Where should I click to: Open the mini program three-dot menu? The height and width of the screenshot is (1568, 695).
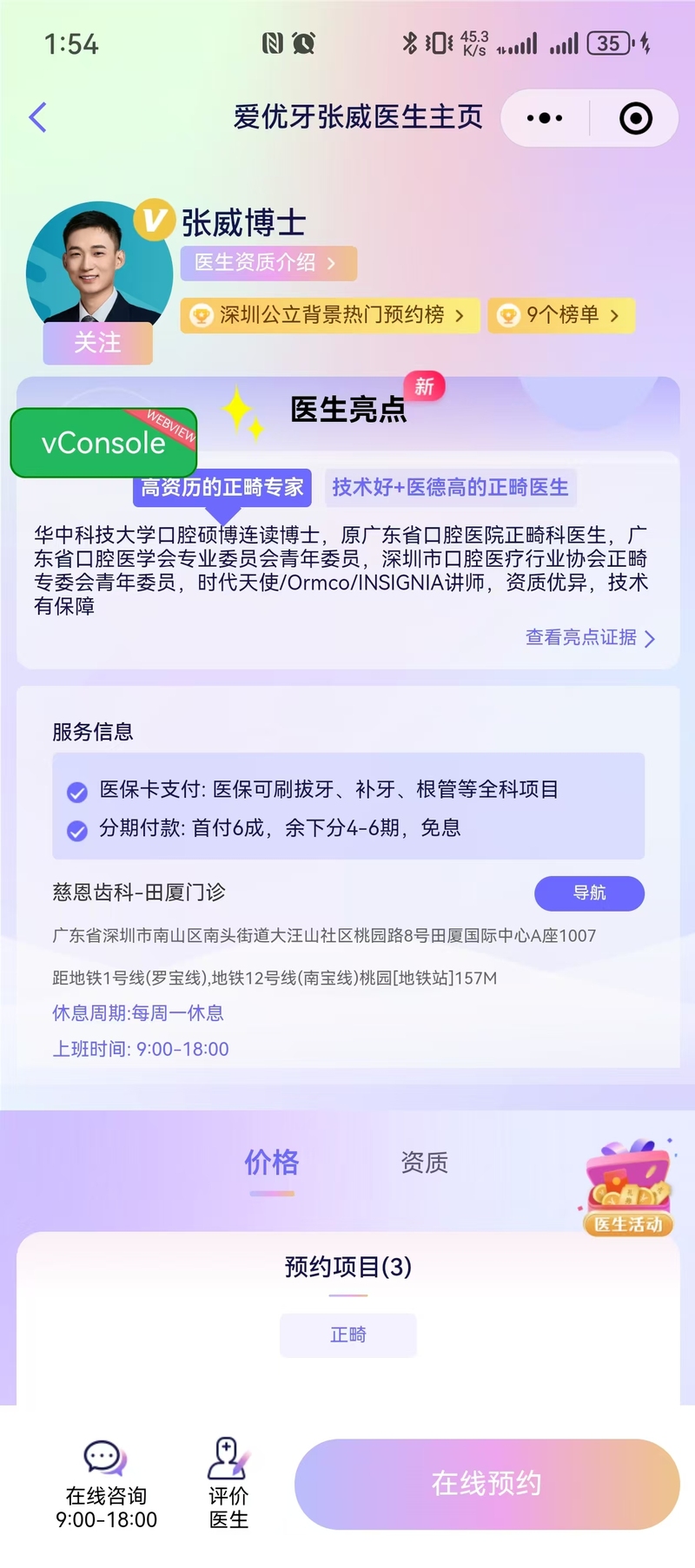click(x=545, y=118)
